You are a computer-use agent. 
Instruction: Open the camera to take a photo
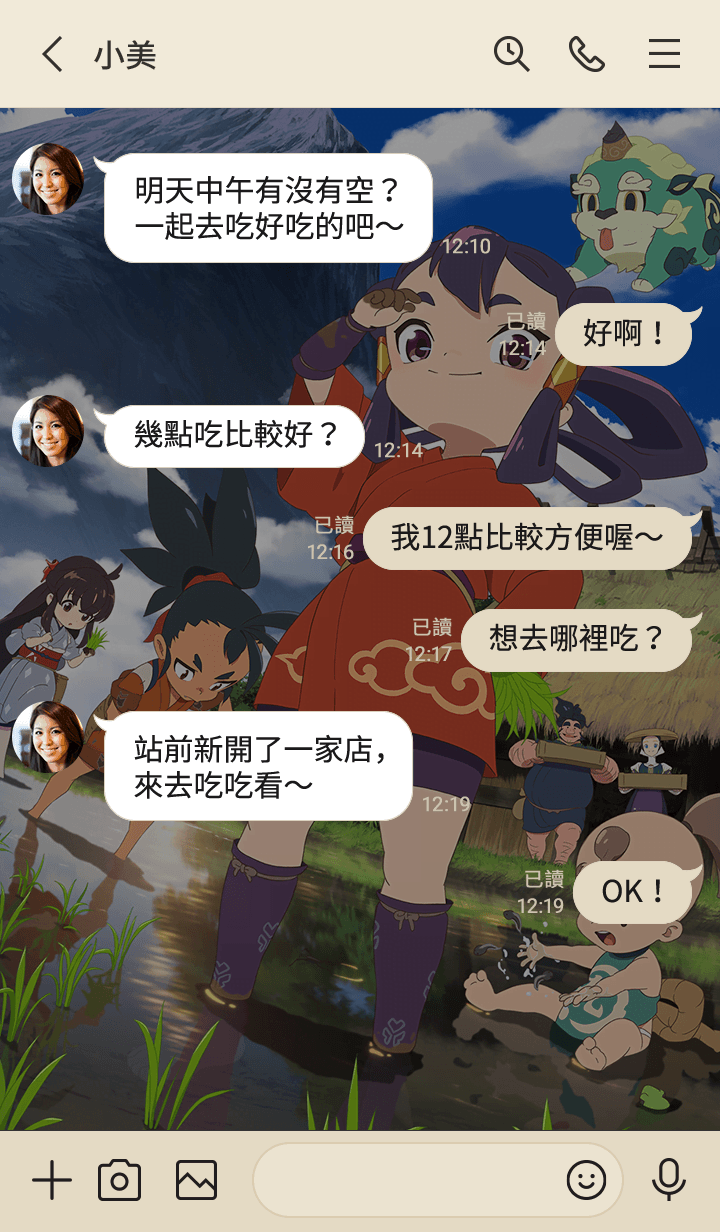coord(119,1181)
